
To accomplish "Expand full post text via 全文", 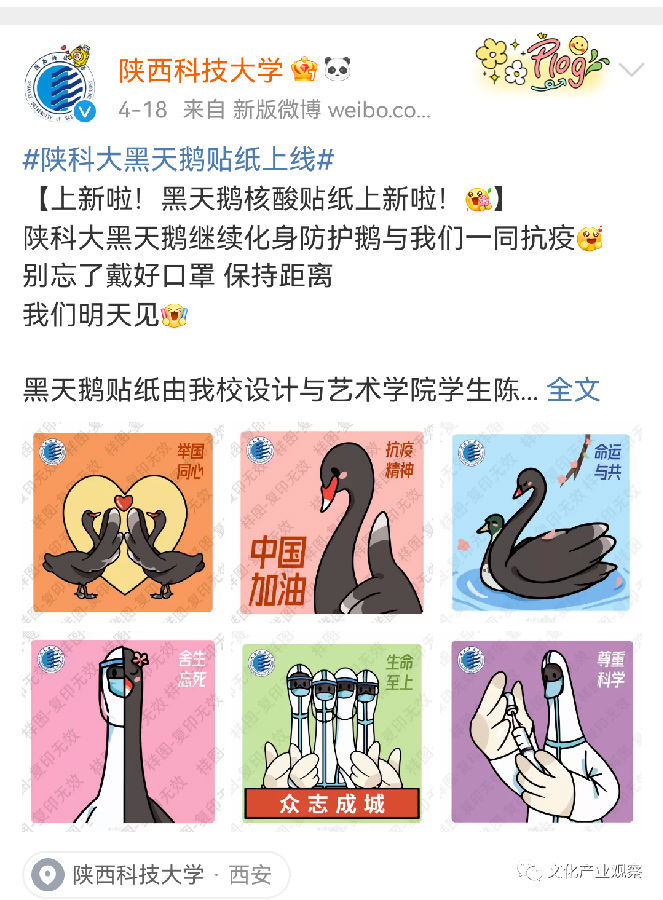I will pyautogui.click(x=574, y=389).
